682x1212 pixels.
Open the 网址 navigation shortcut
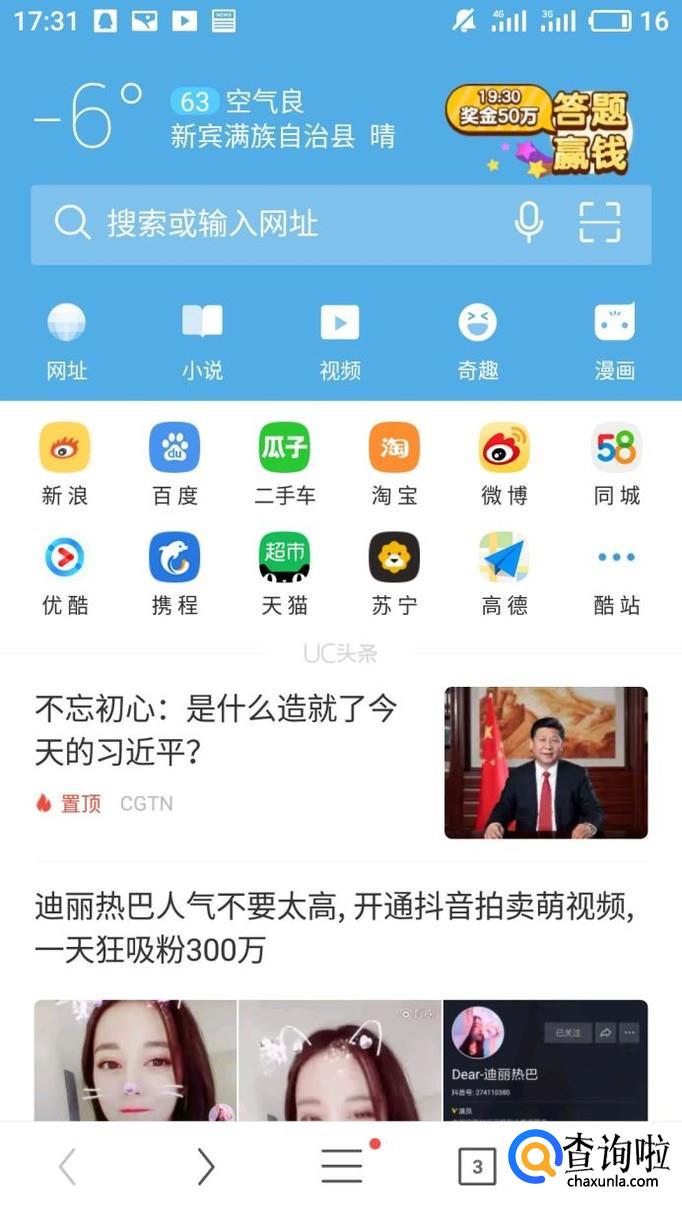tap(67, 342)
